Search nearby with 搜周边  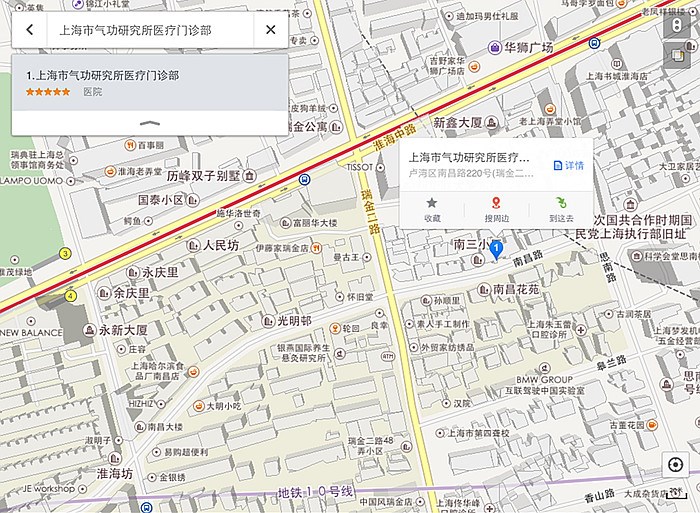tap(496, 209)
